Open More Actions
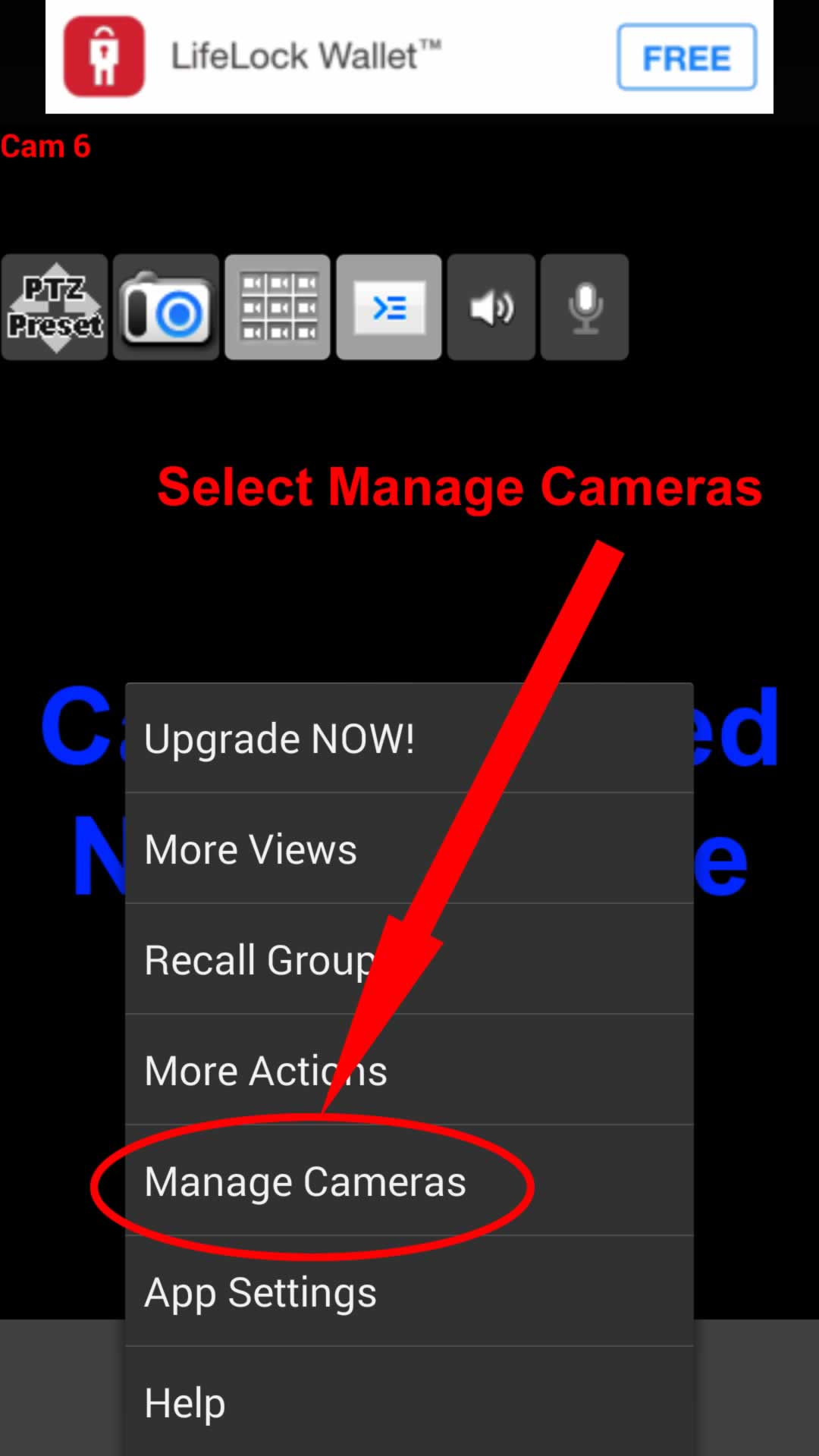Viewport: 819px width, 1456px height. click(409, 1070)
